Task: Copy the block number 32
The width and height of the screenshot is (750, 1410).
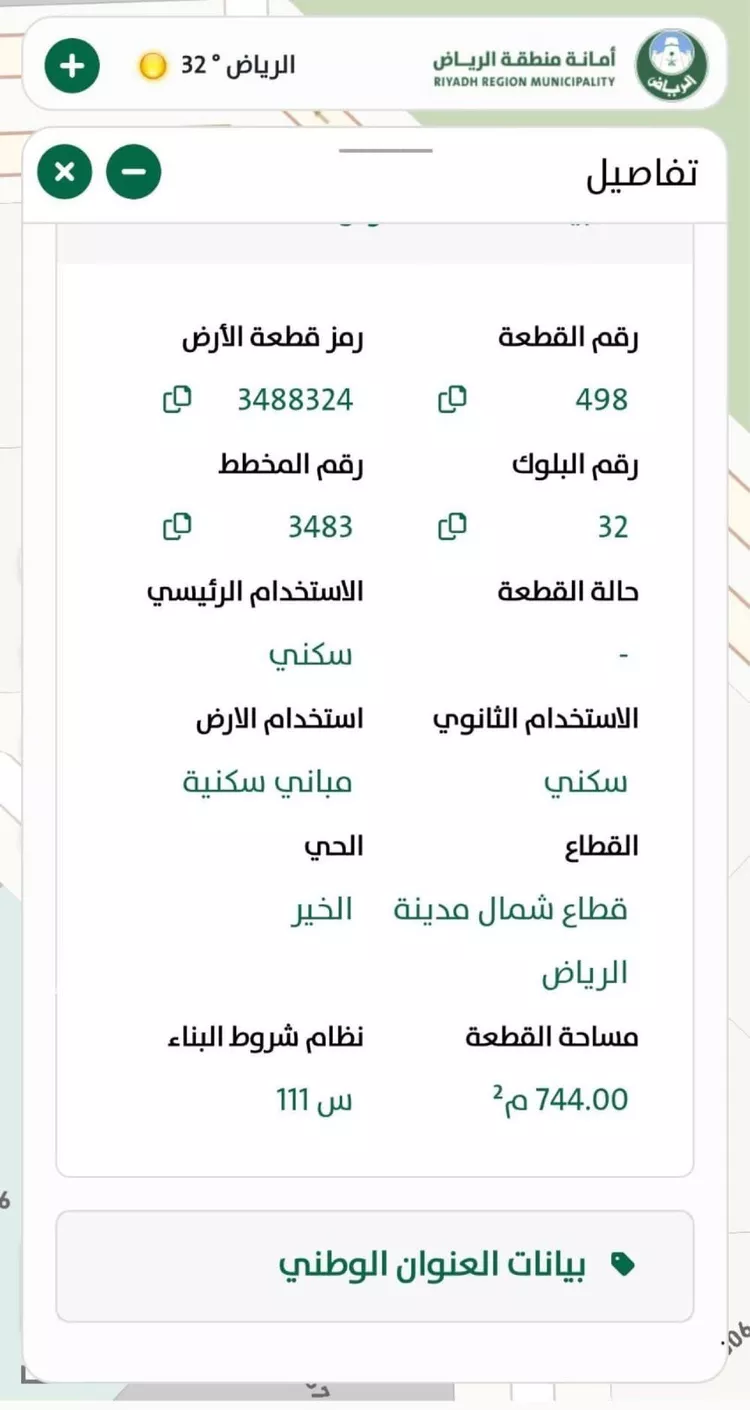Action: point(453,525)
